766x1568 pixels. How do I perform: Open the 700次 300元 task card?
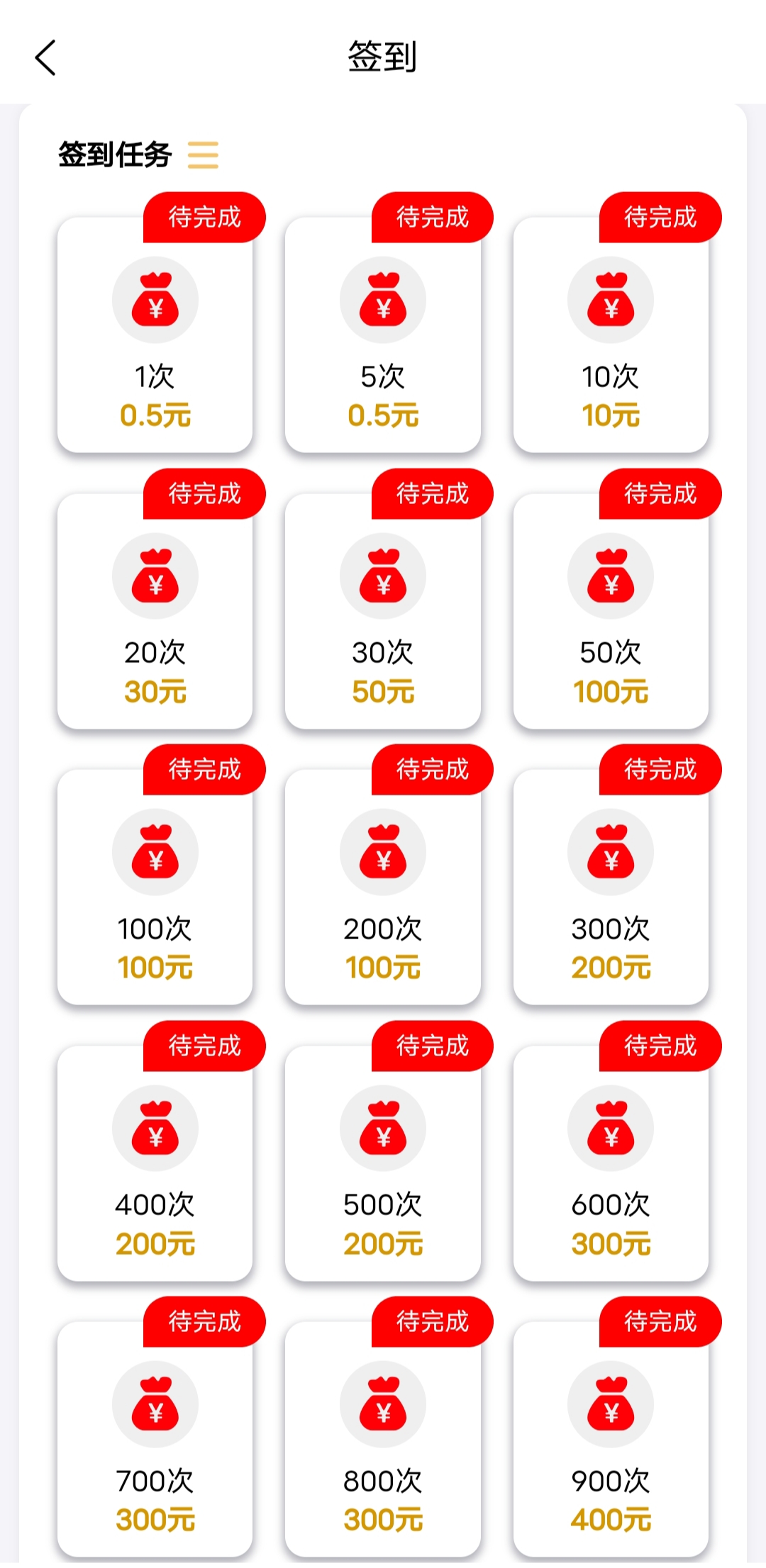tap(155, 1439)
